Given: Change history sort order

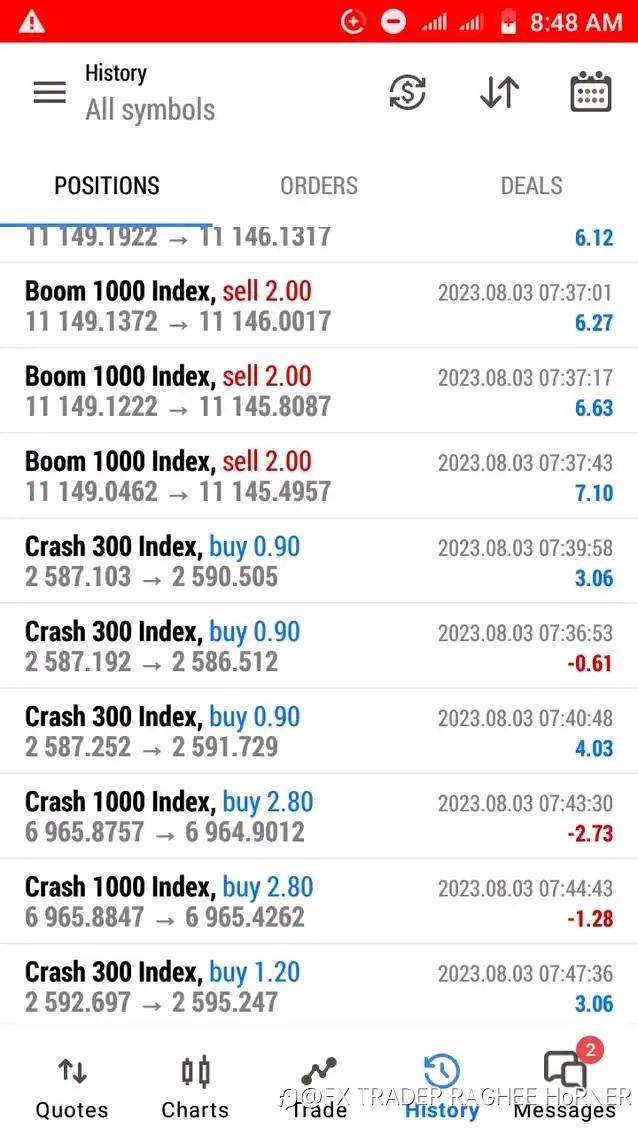Looking at the screenshot, I should (499, 93).
